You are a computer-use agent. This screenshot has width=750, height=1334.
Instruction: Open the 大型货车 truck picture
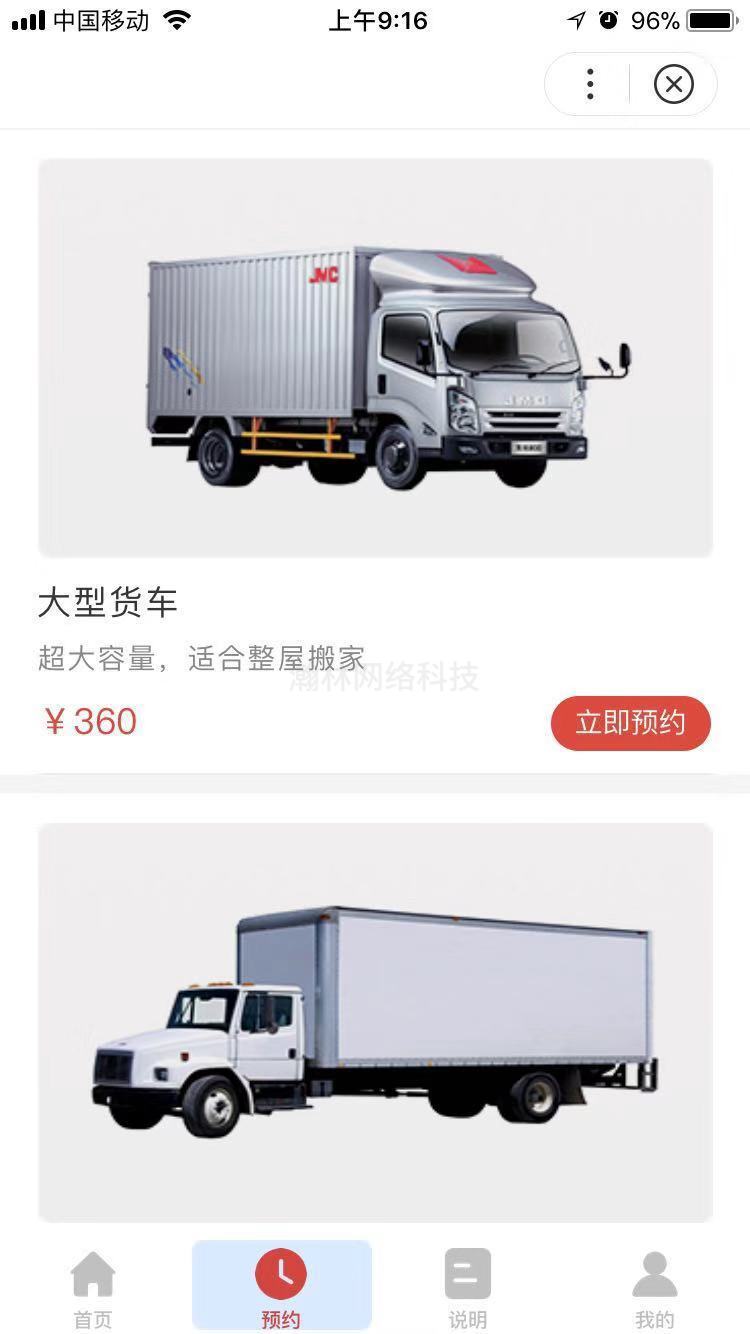pos(375,357)
